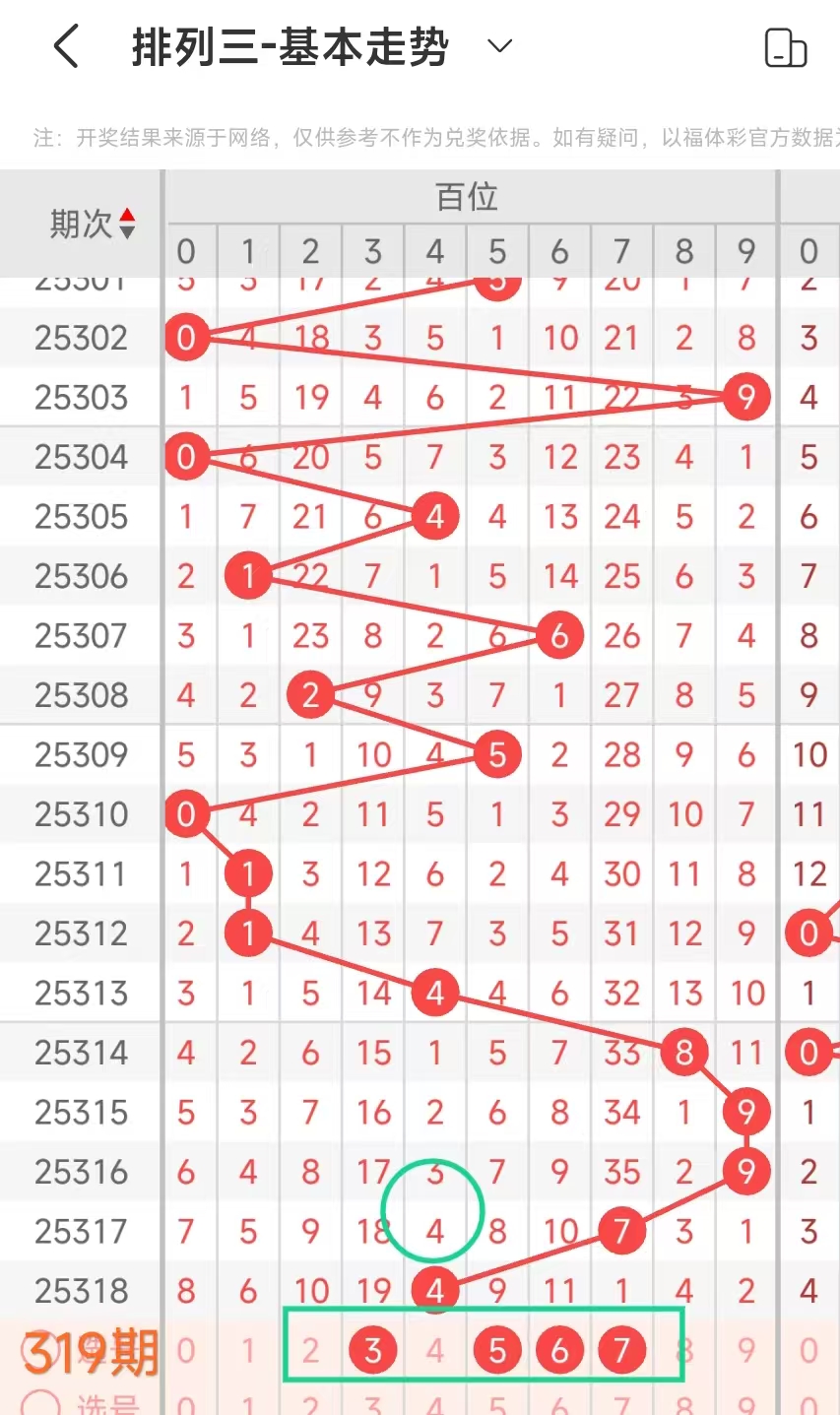840x1415 pixels.
Task: Tap the screen rotation icon in the header
Action: pos(785,47)
